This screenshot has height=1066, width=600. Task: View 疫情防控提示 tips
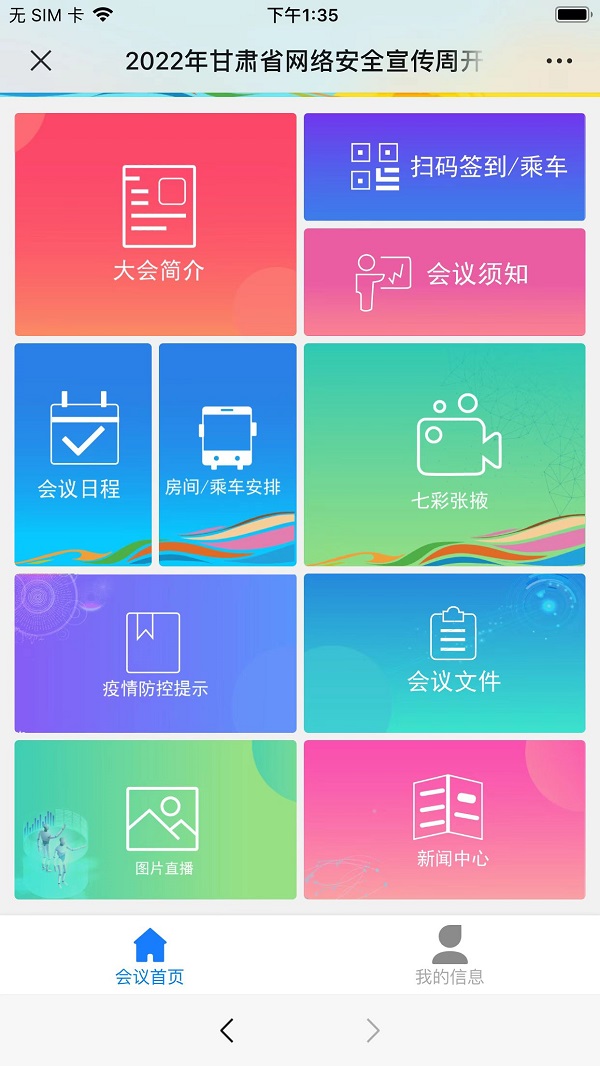156,653
